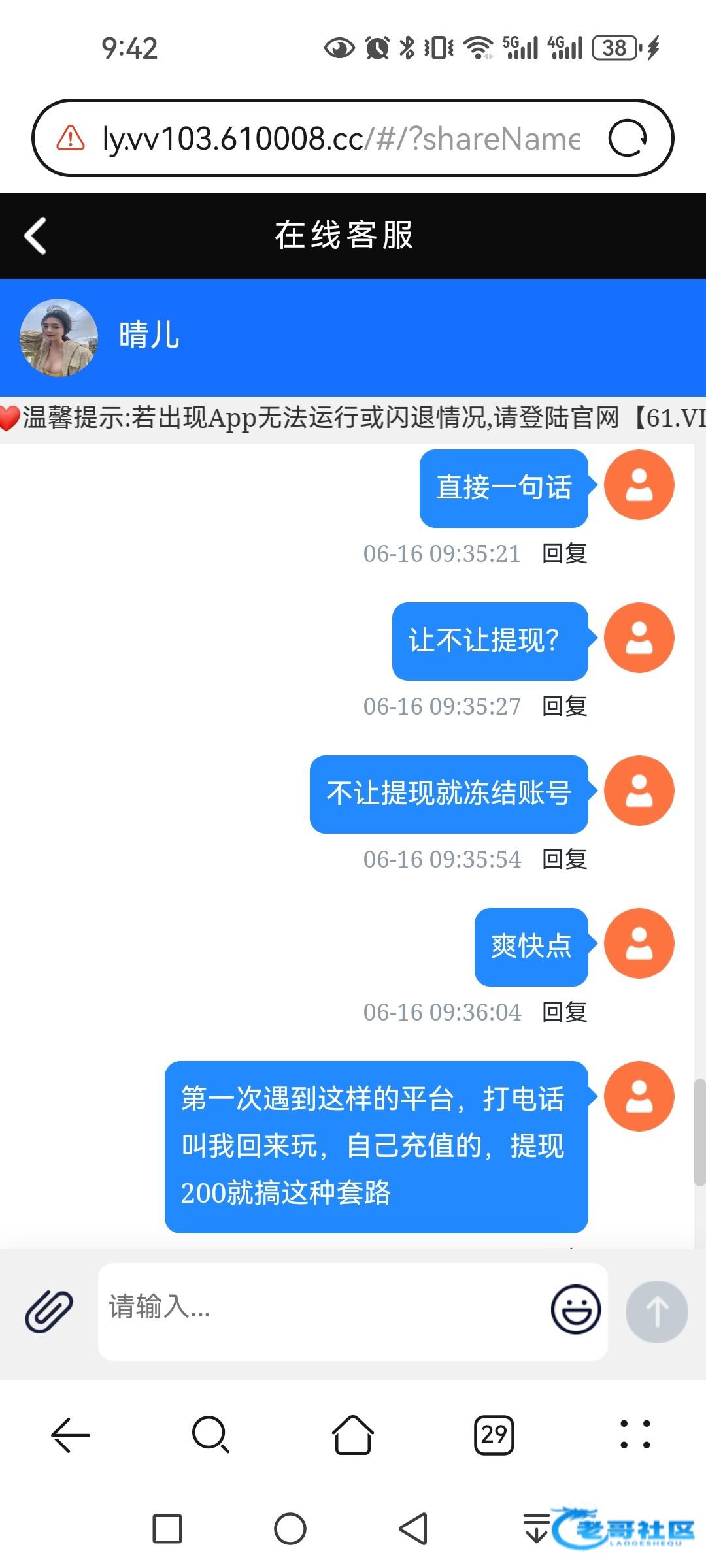Focus the 请输入 message input box
Viewport: 706px width, 1568px height.
[x=324, y=1311]
